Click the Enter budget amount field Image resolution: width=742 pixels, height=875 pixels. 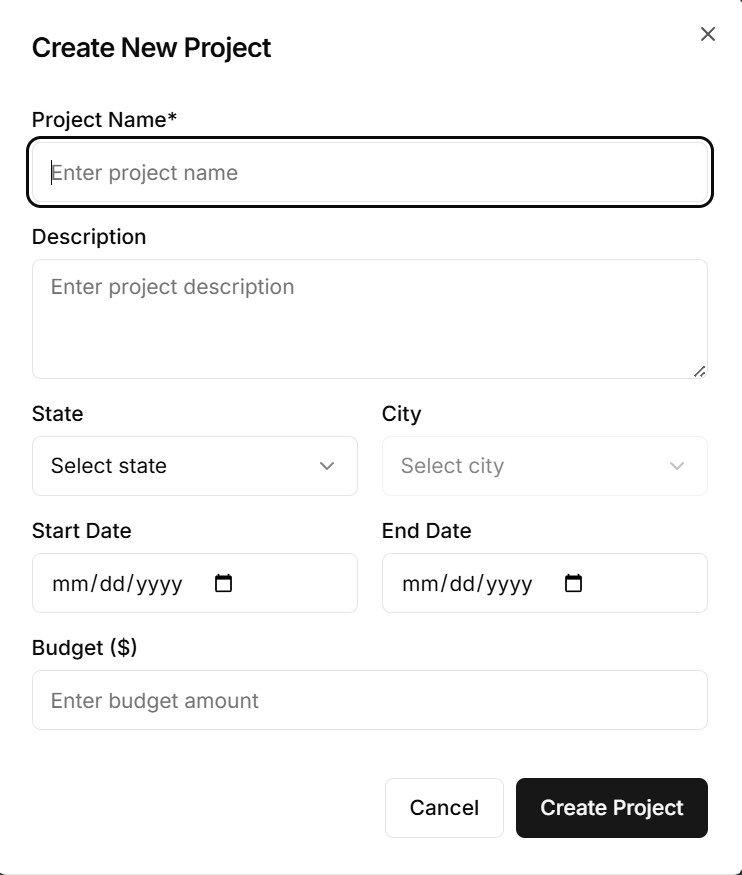point(370,700)
